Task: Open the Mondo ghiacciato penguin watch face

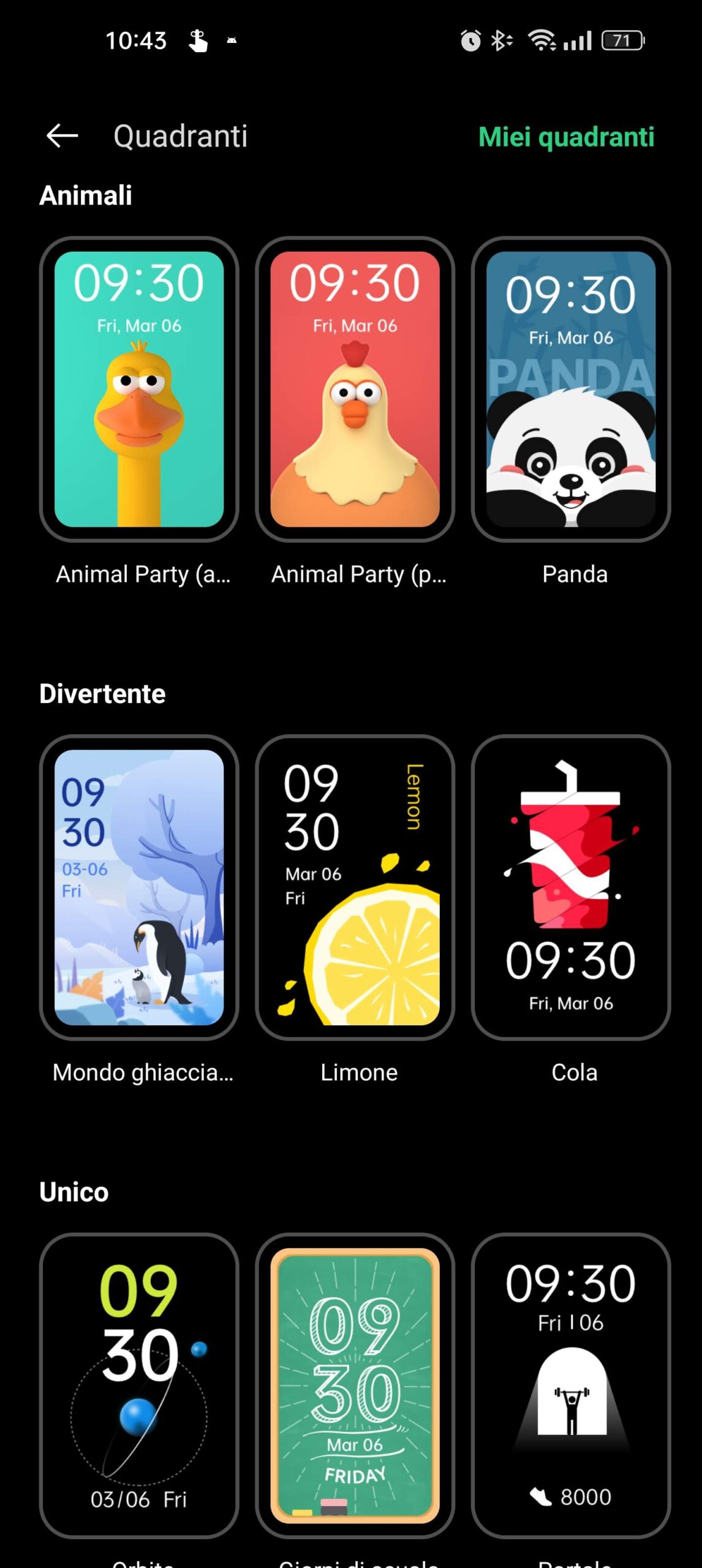Action: [x=139, y=887]
